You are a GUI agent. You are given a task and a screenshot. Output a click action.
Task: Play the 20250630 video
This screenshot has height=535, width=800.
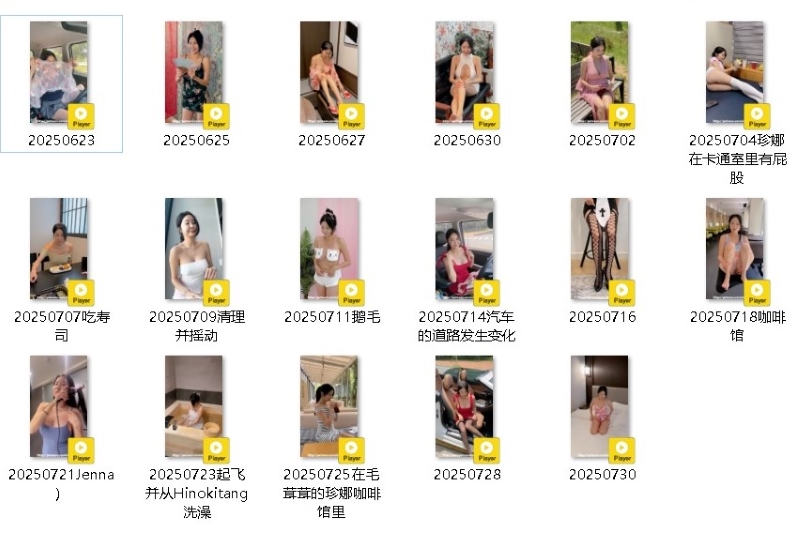tap(464, 74)
